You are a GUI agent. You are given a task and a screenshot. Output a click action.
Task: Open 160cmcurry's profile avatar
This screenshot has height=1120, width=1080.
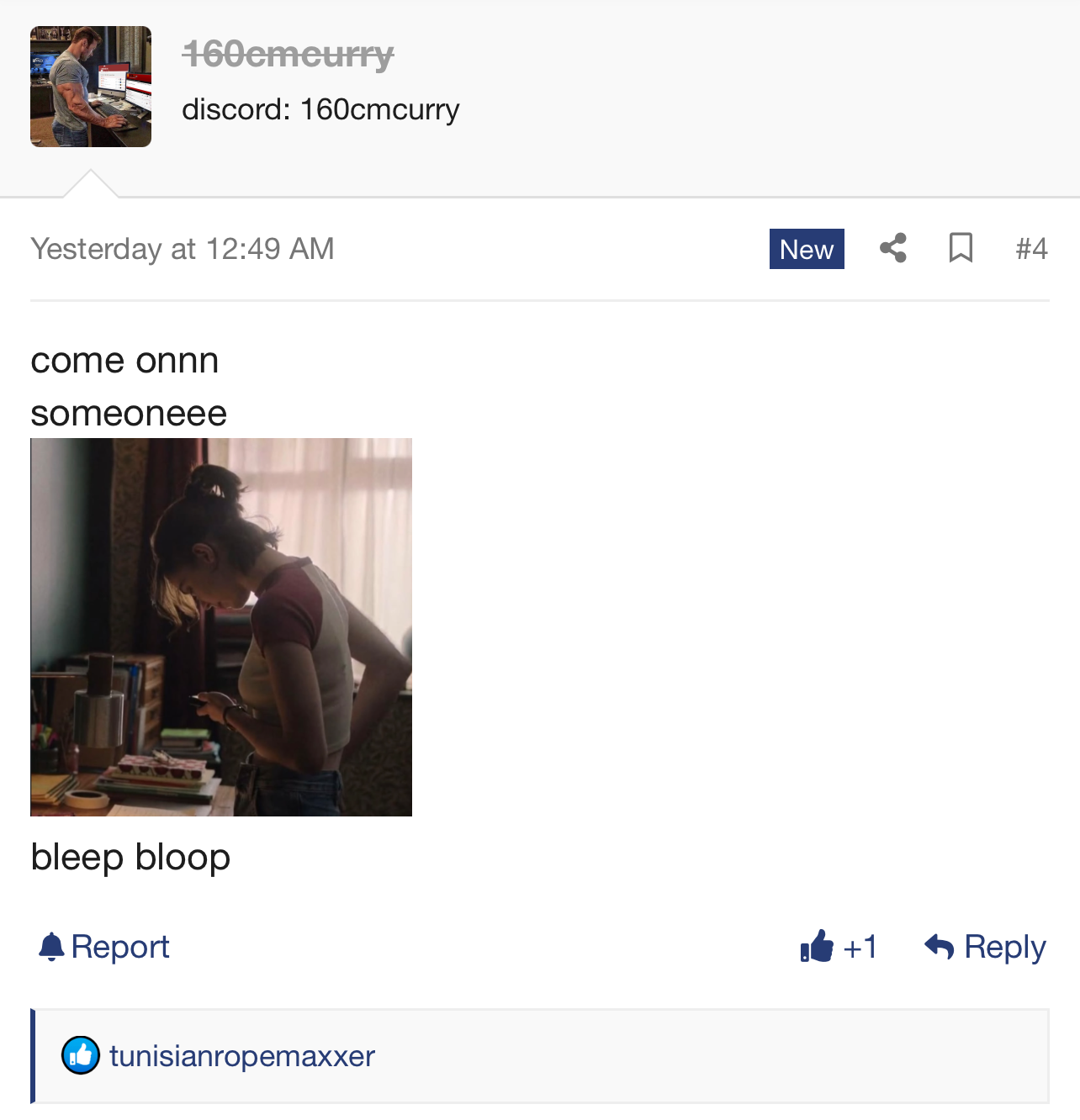[91, 87]
